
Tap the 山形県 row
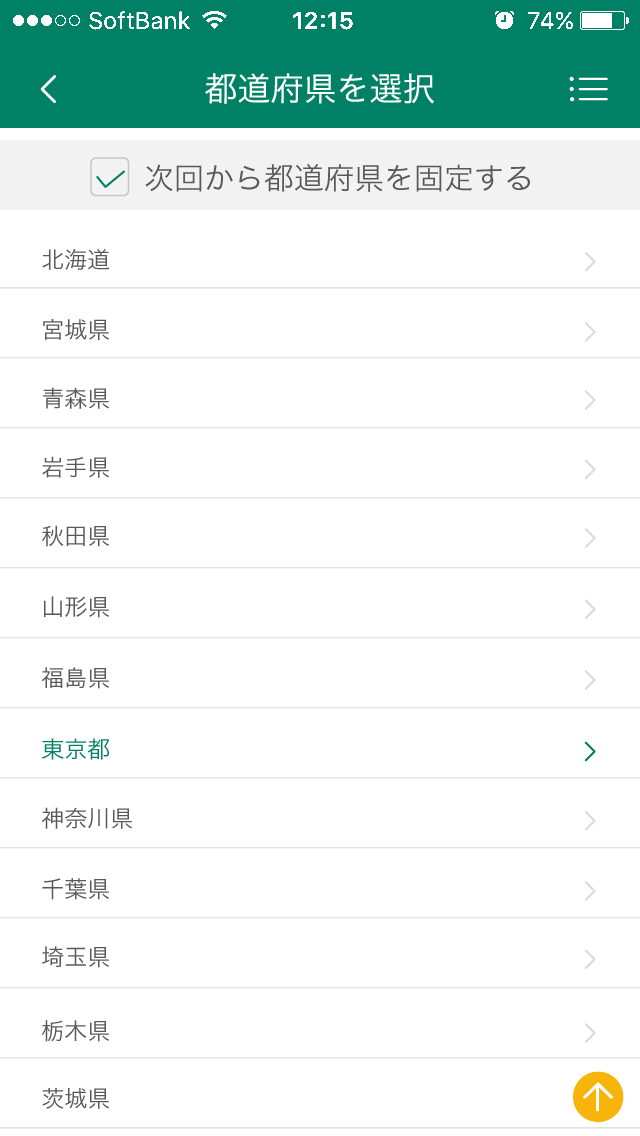coord(76,607)
